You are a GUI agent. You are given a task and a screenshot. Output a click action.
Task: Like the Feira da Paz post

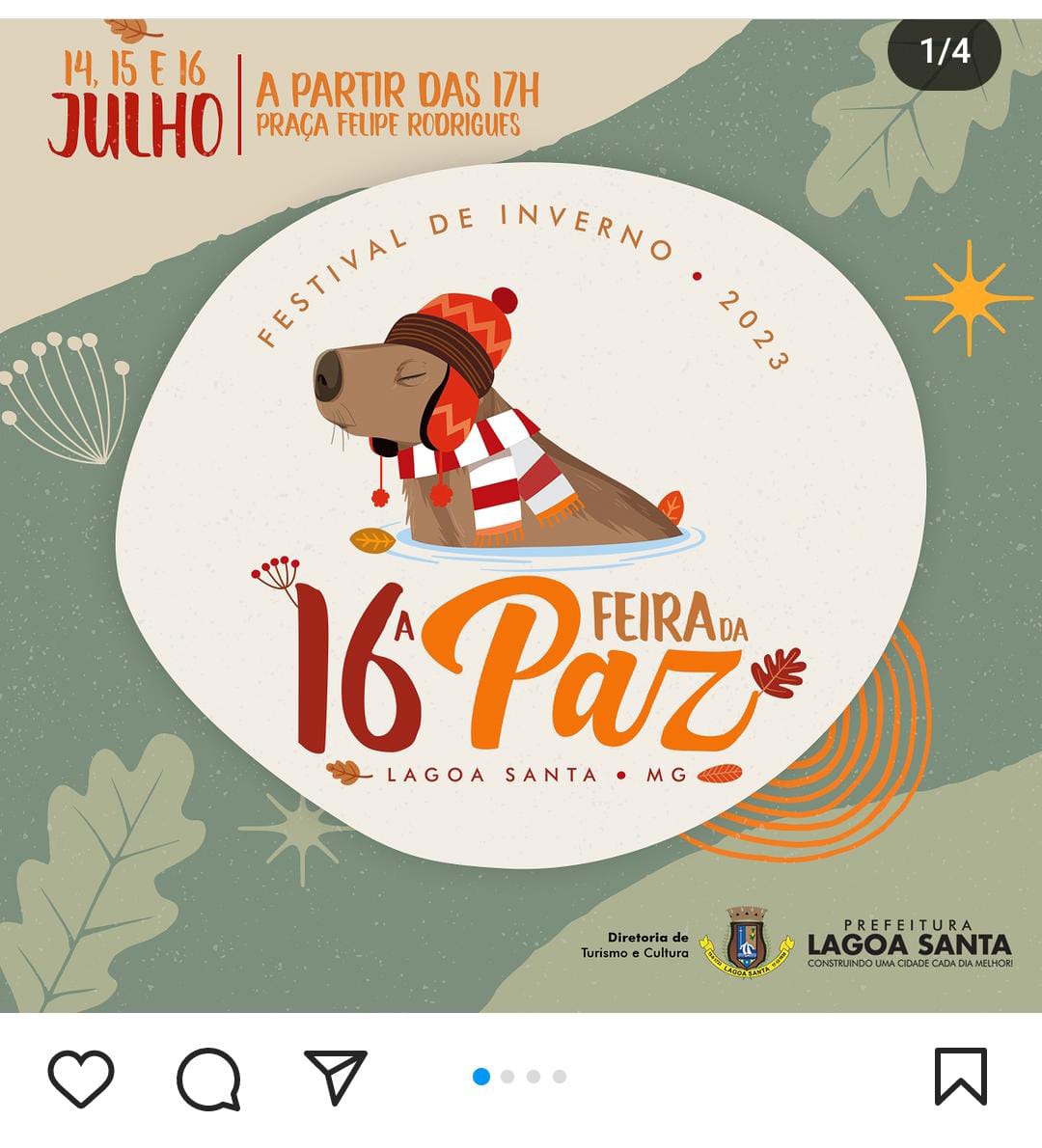point(81,1077)
